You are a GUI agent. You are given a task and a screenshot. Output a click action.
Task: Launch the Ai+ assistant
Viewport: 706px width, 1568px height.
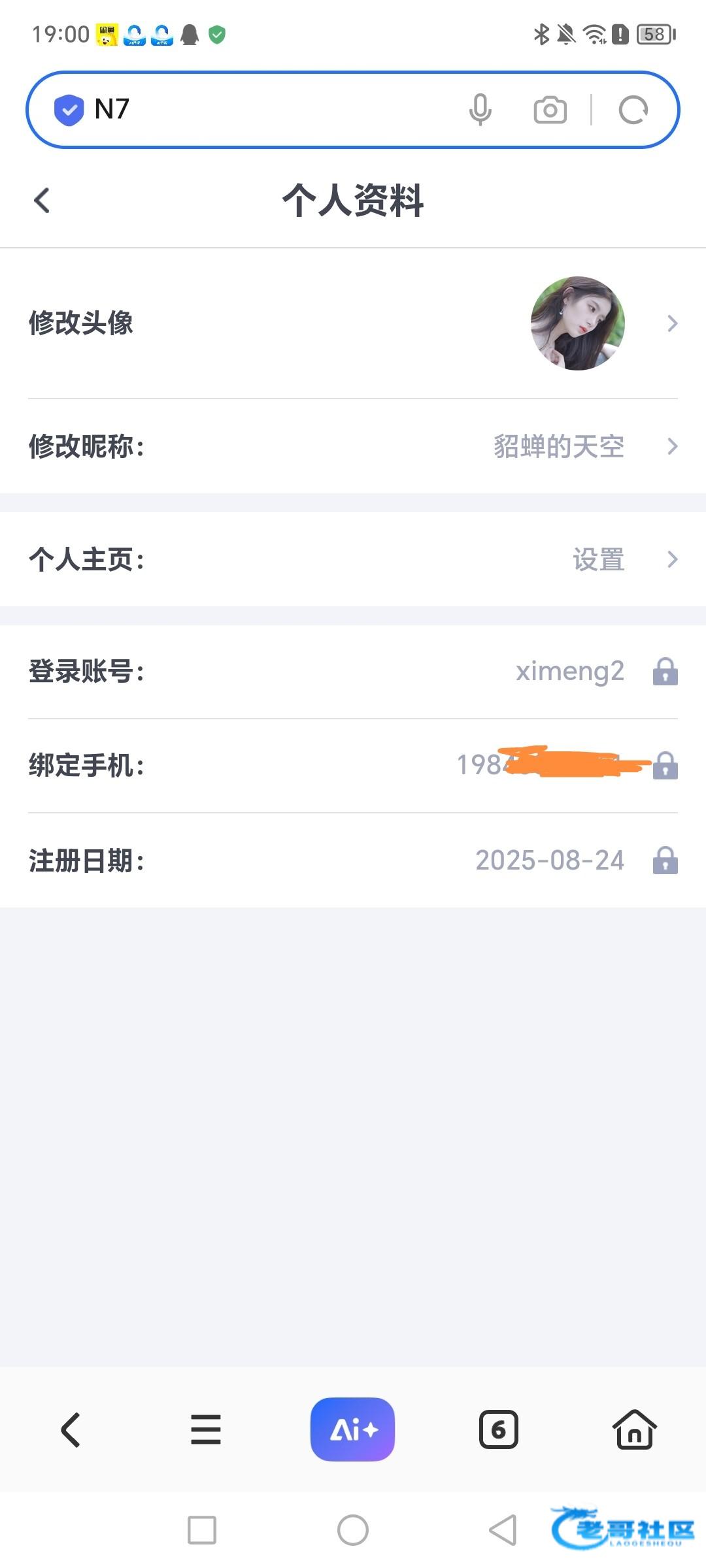point(352,1429)
